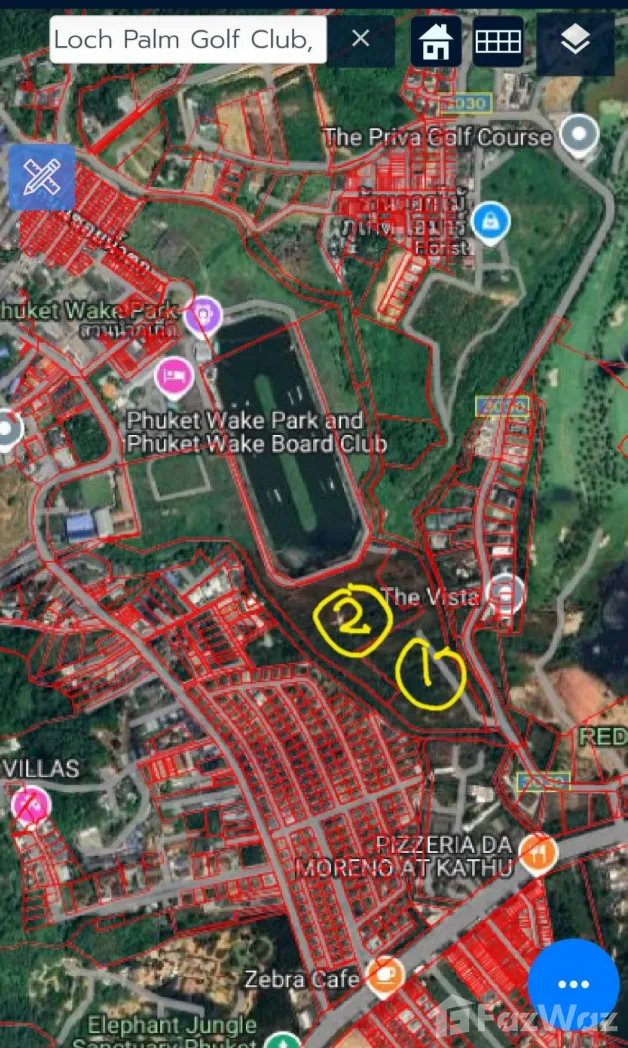
Task: Clear the search text with the X
Action: point(361,40)
